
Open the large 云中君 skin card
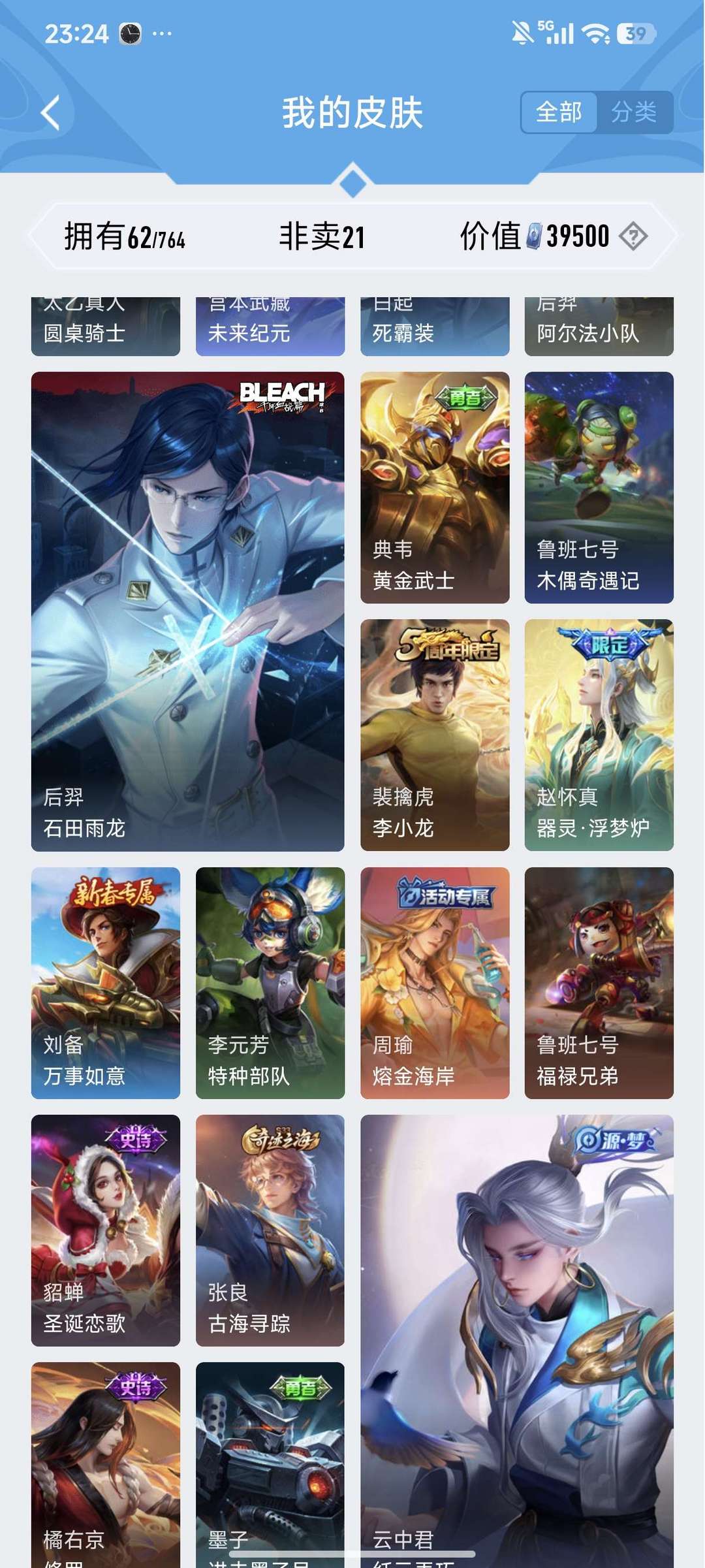point(517,1341)
